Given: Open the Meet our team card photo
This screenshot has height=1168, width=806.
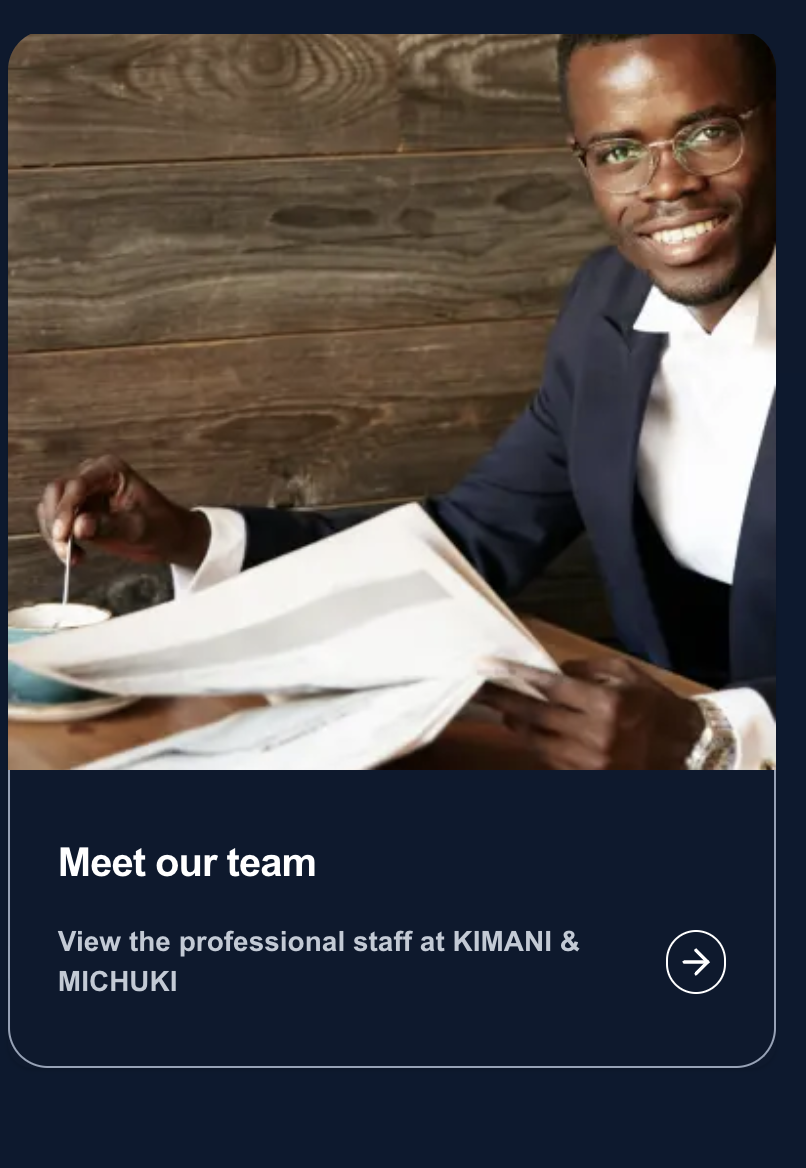Looking at the screenshot, I should (x=392, y=402).
